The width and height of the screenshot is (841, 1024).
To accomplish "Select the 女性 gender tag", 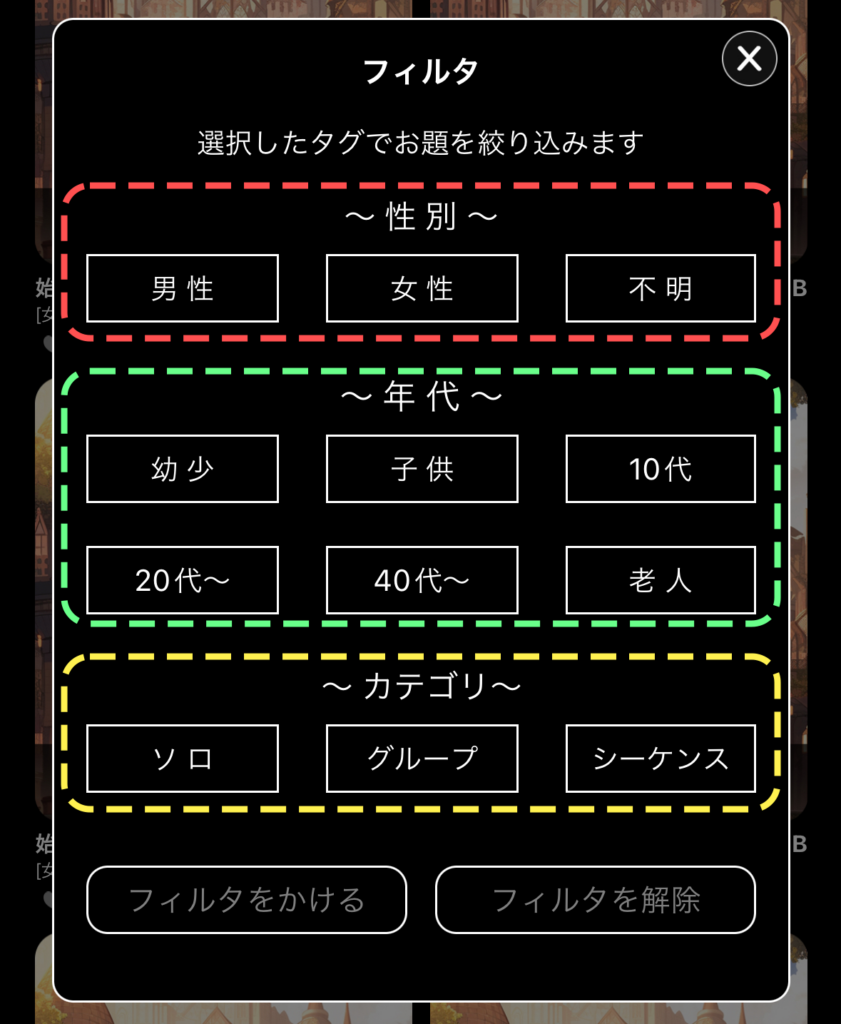I will point(422,288).
